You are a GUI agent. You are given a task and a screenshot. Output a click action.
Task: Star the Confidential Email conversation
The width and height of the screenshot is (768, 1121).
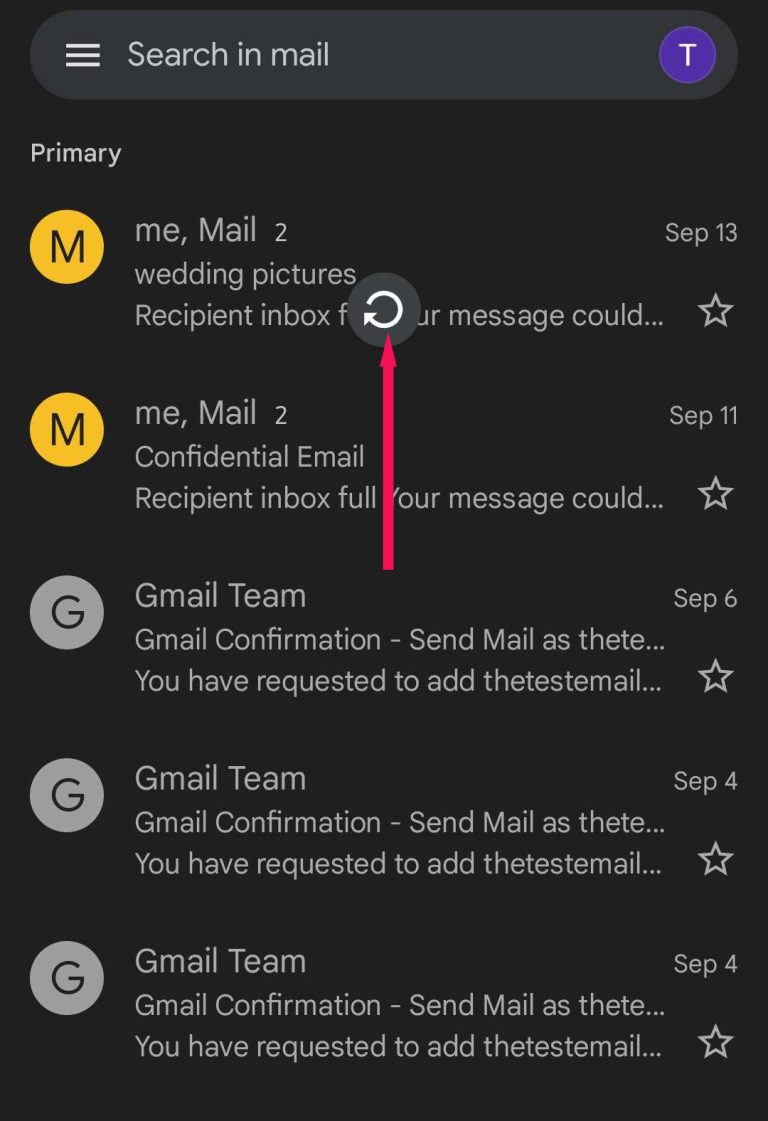[716, 494]
